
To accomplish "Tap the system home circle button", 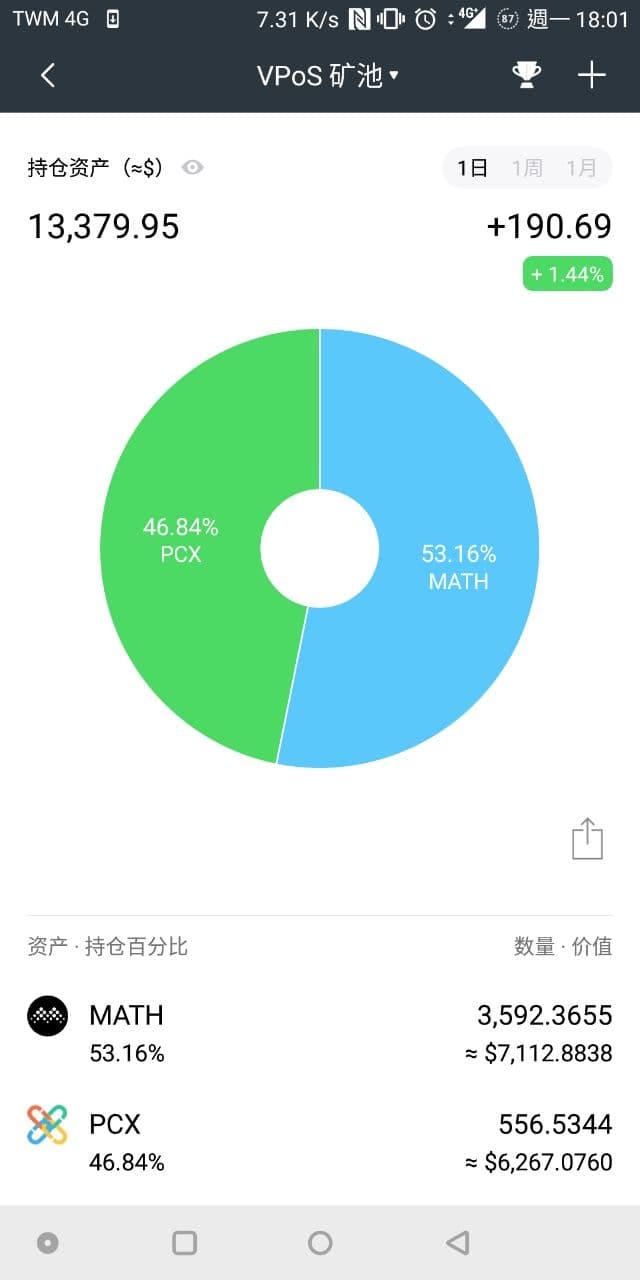I will pos(320,1243).
